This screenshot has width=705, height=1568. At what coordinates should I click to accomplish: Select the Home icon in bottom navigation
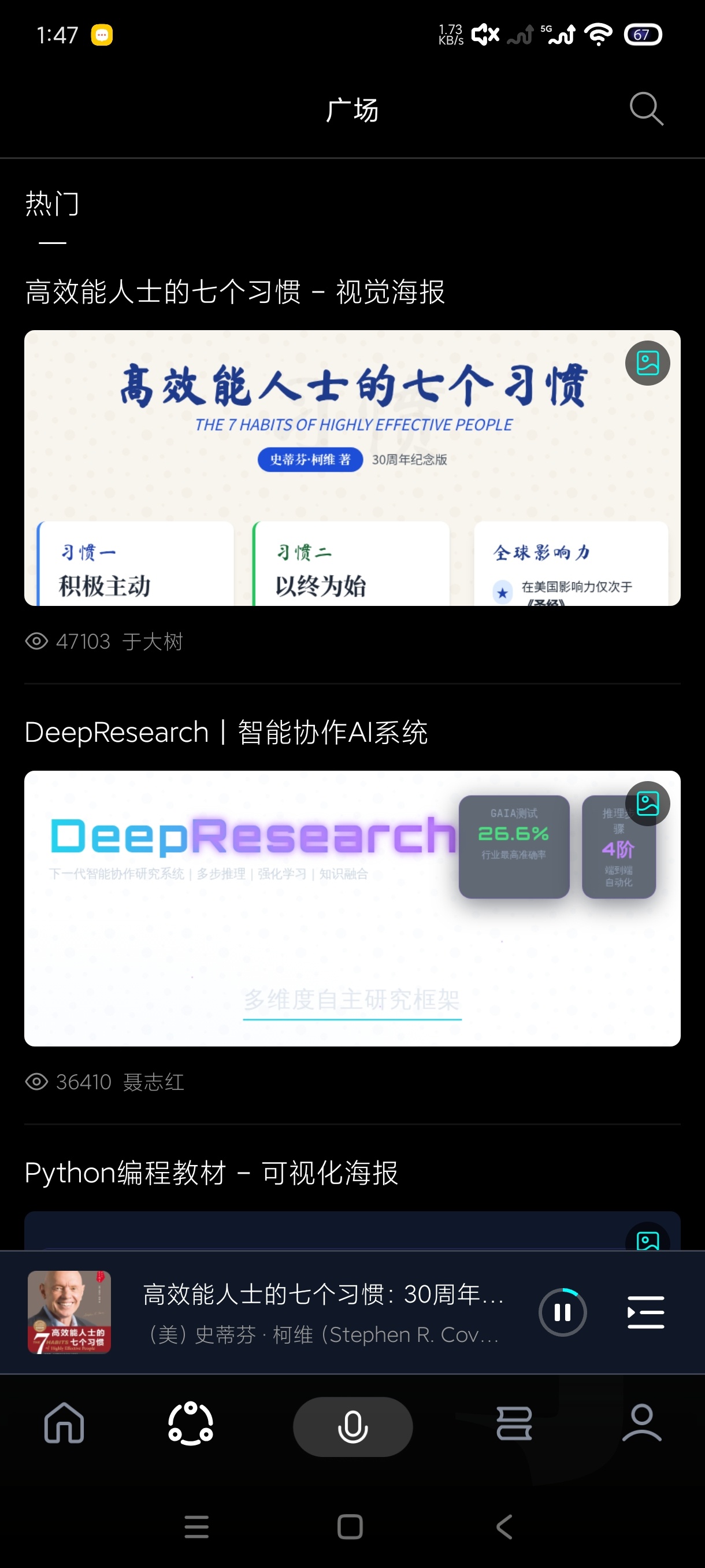(63, 1426)
